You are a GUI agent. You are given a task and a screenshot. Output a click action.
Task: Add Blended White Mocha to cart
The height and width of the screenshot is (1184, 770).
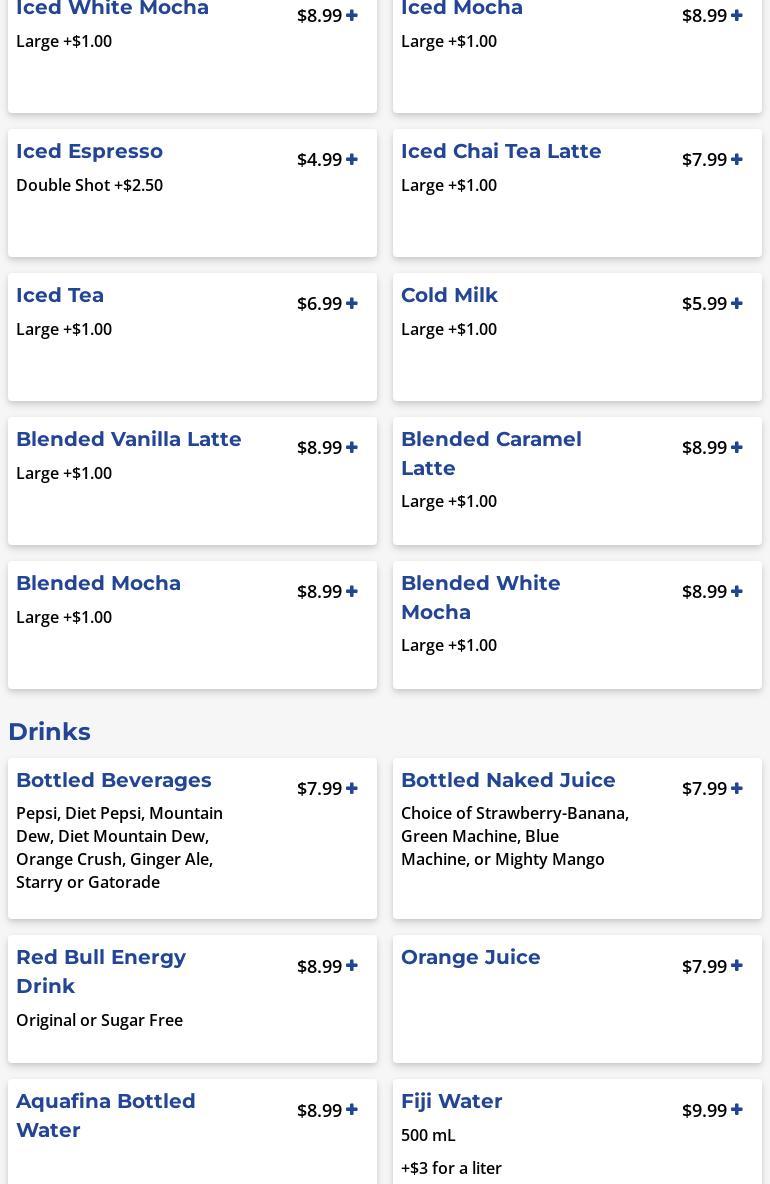point(736,591)
